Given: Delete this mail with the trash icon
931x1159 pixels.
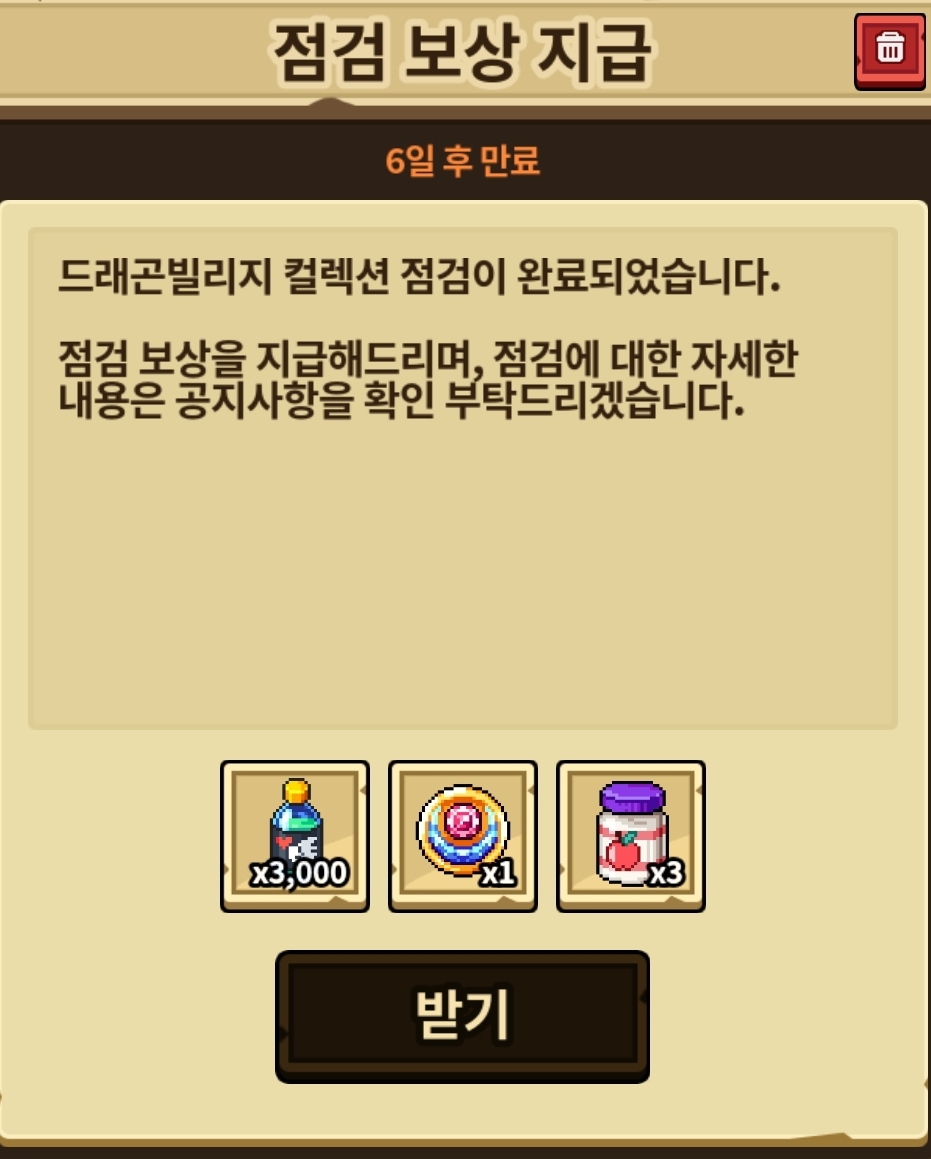Looking at the screenshot, I should (x=889, y=49).
